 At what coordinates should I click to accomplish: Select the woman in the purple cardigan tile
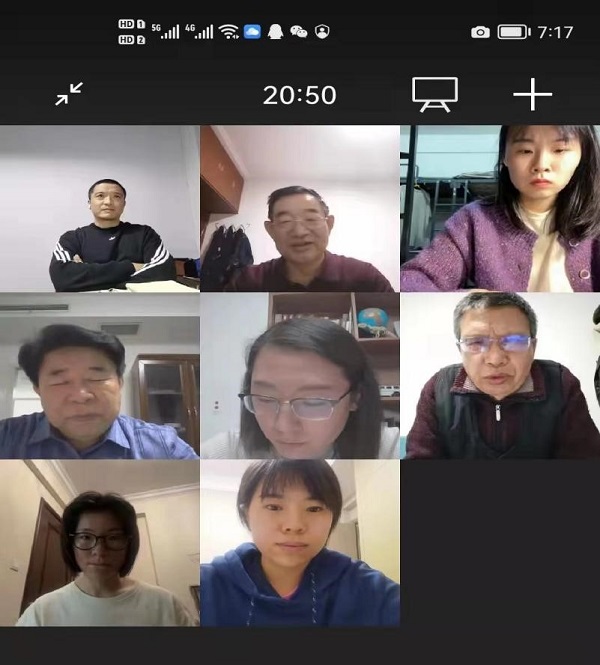[x=499, y=209]
